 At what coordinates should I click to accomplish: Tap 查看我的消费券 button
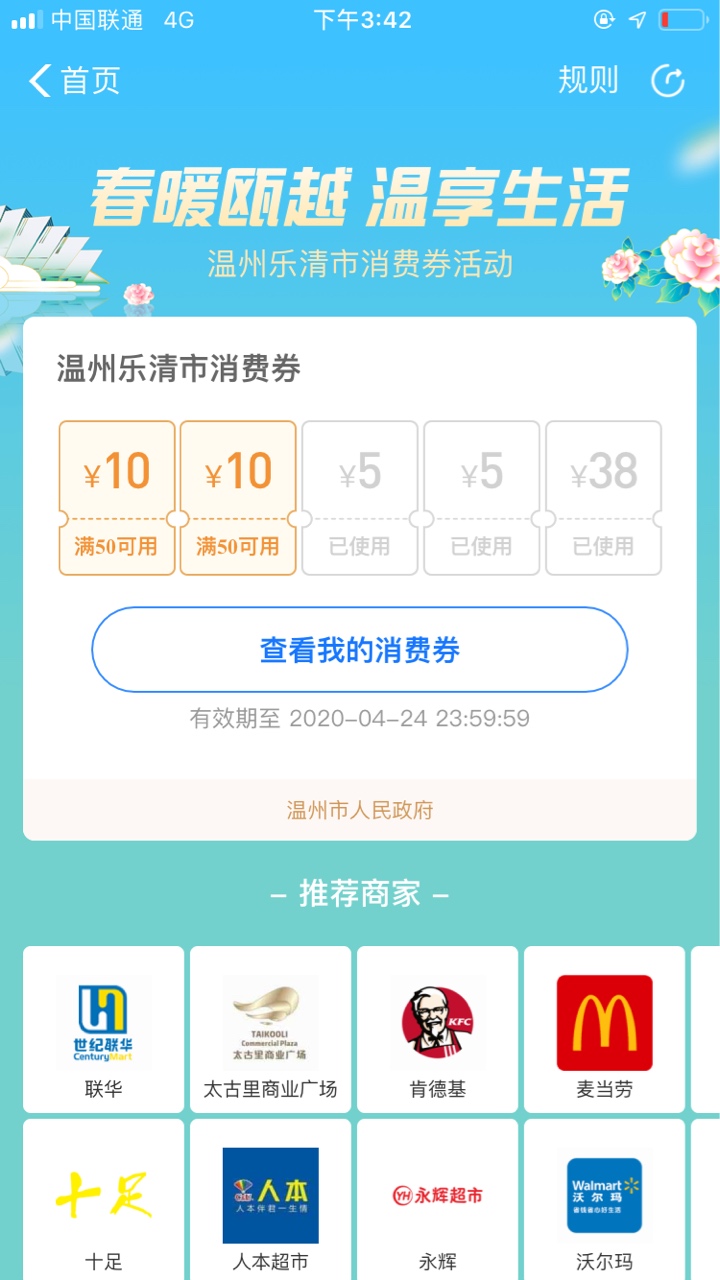point(360,650)
